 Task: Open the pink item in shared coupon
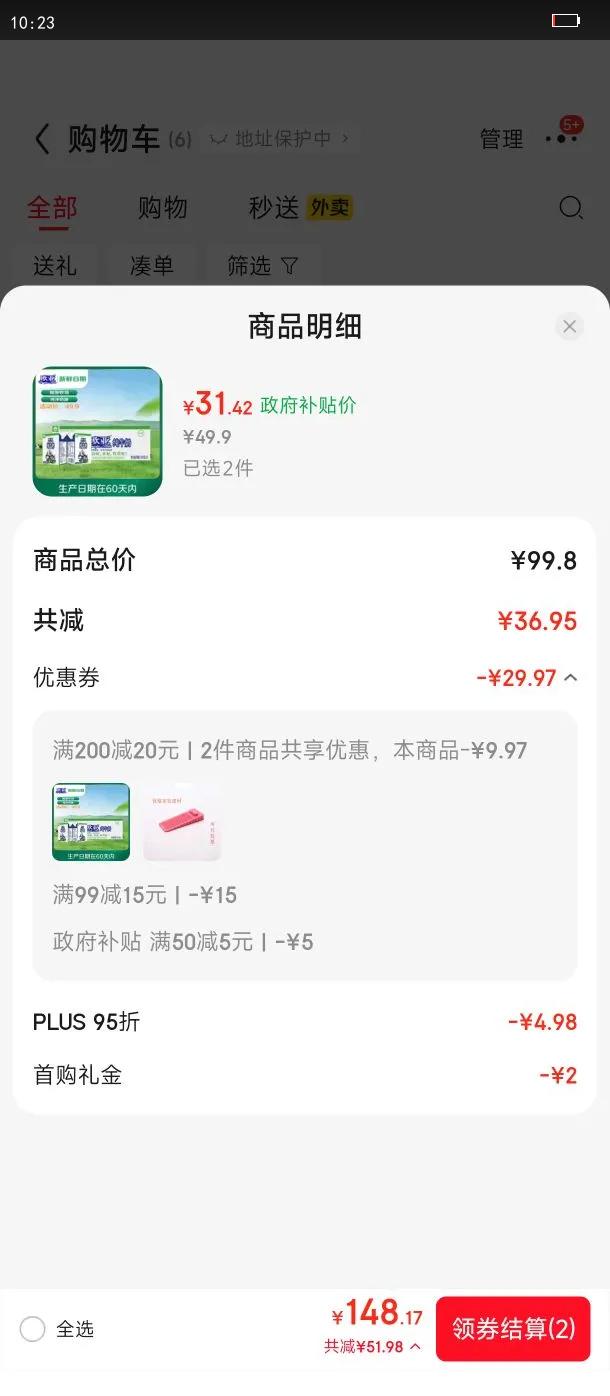pos(181,822)
